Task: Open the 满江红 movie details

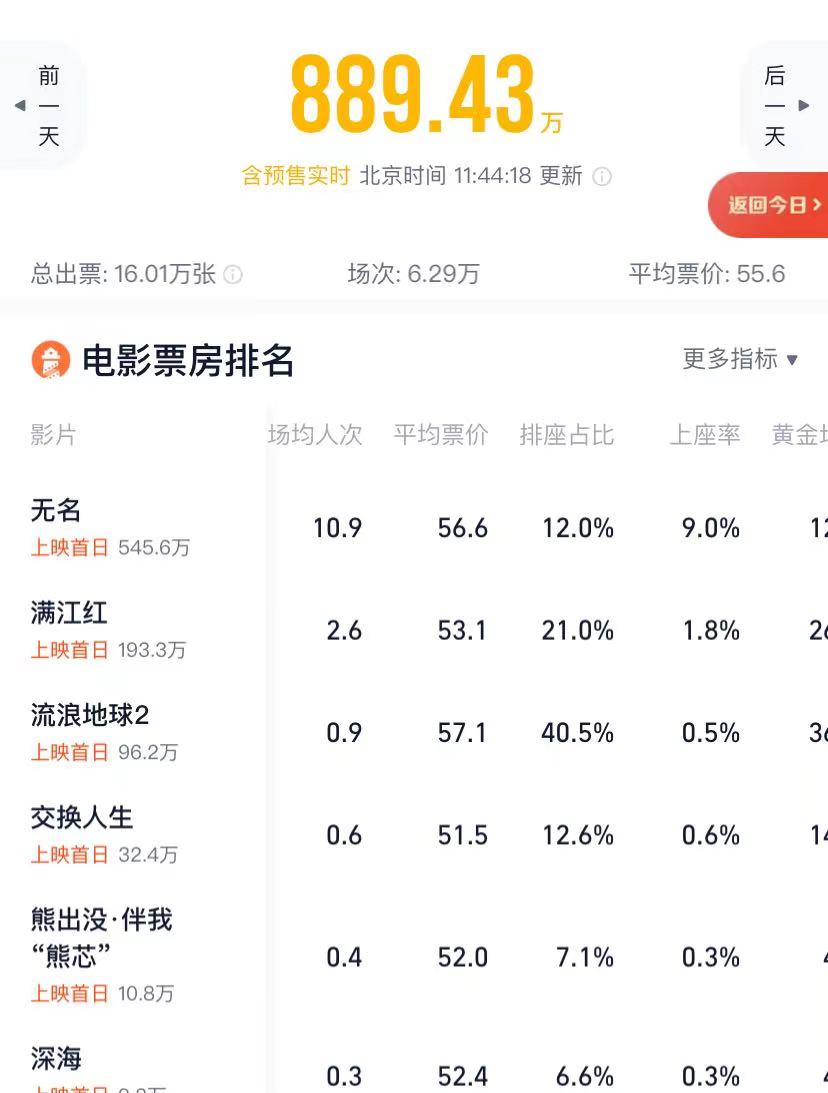Action: (x=68, y=613)
